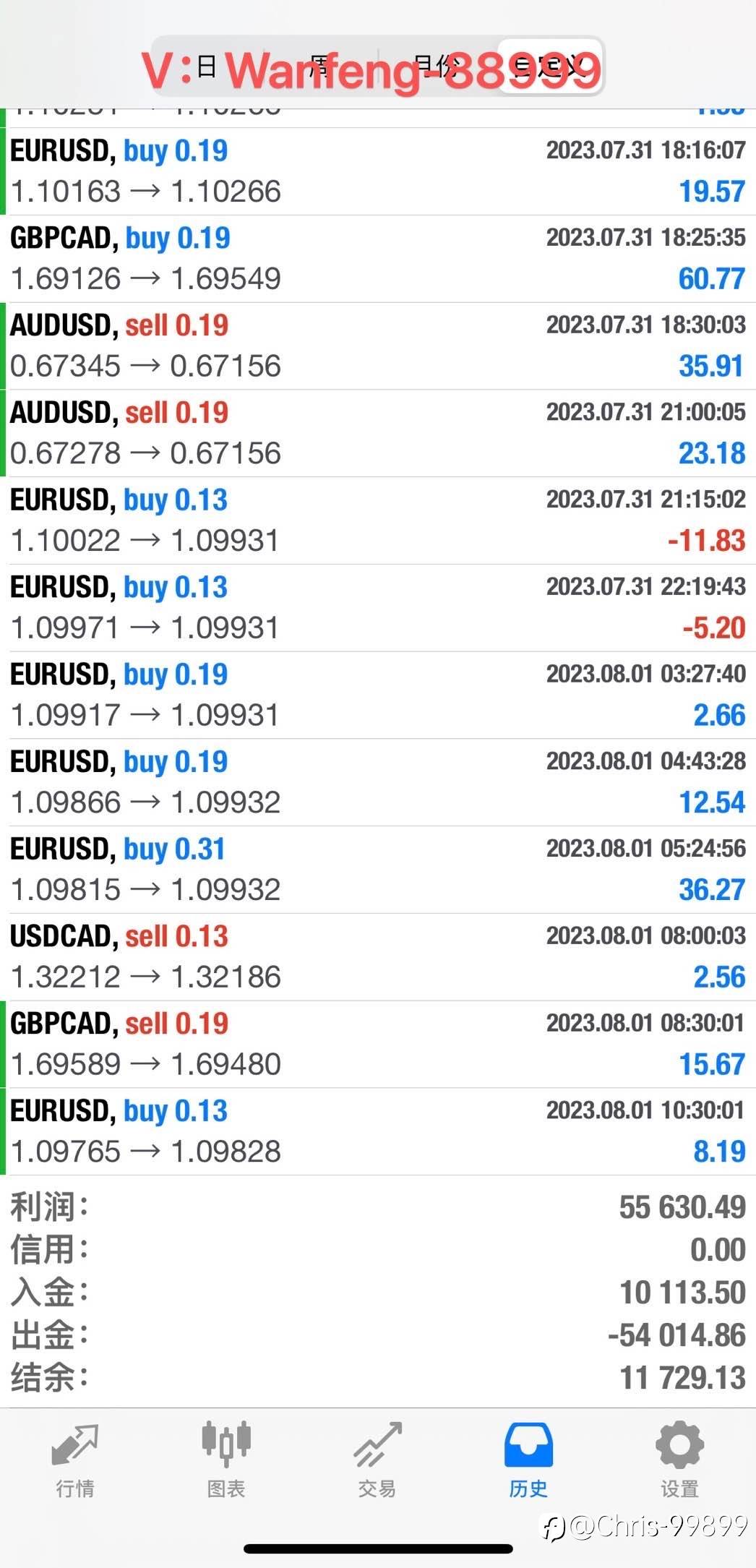
Task: Expand the EURUSD buy trade at 10:30:01
Action: point(378,1131)
